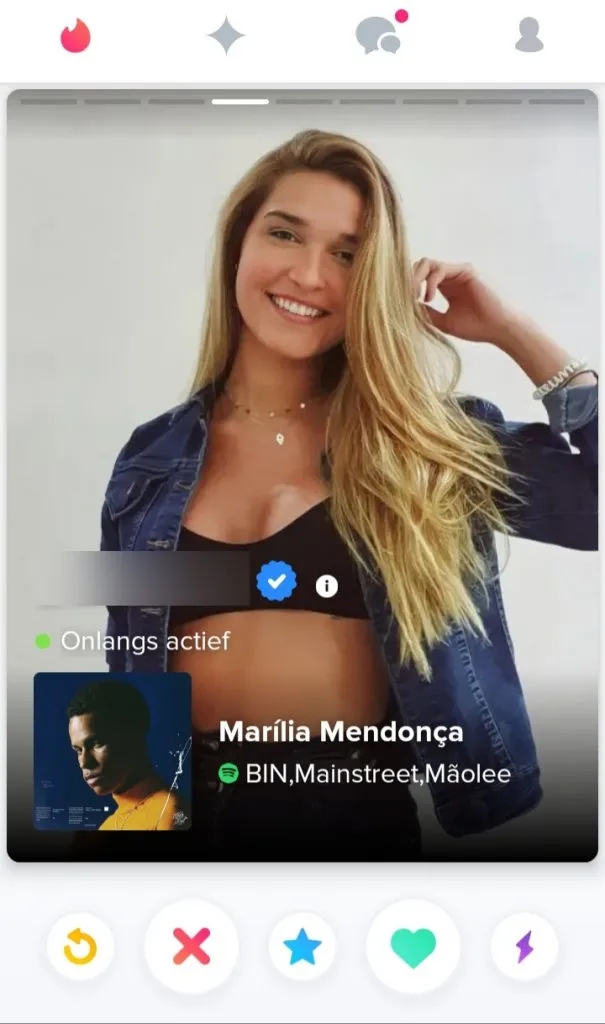Open the messages tab
Viewport: 605px width, 1024px height.
click(378, 36)
